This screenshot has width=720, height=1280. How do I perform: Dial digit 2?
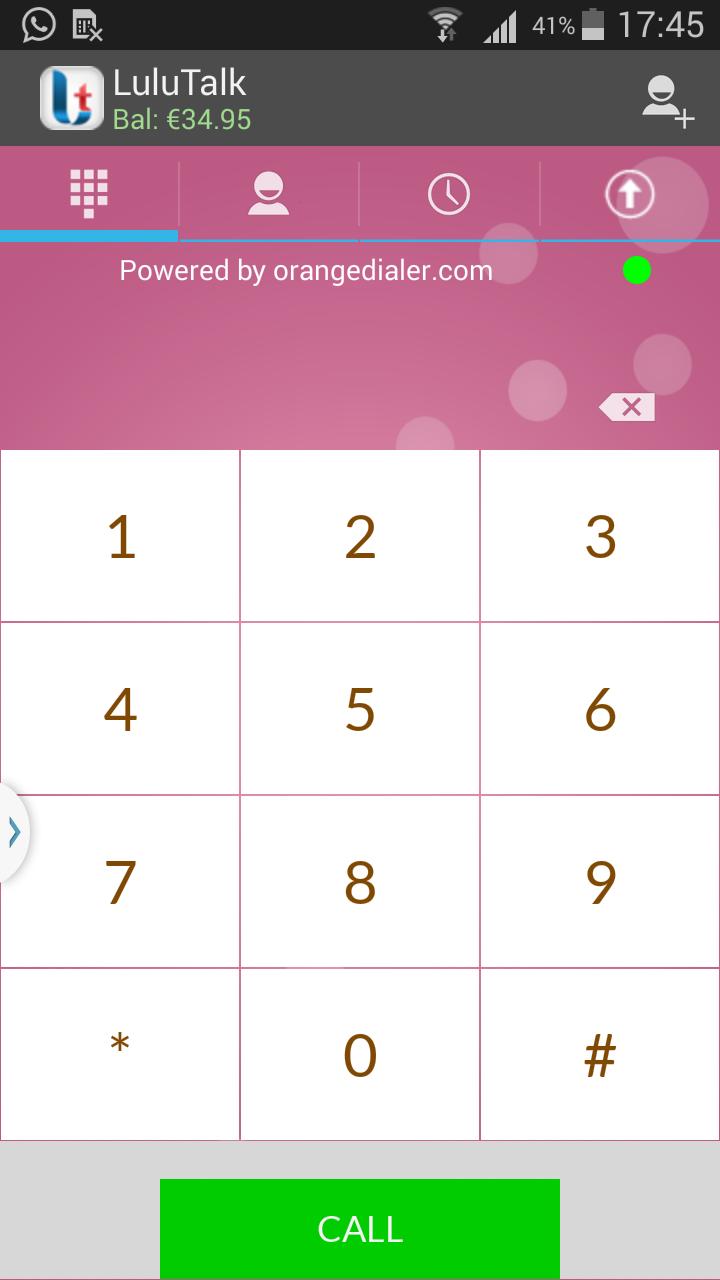point(360,537)
